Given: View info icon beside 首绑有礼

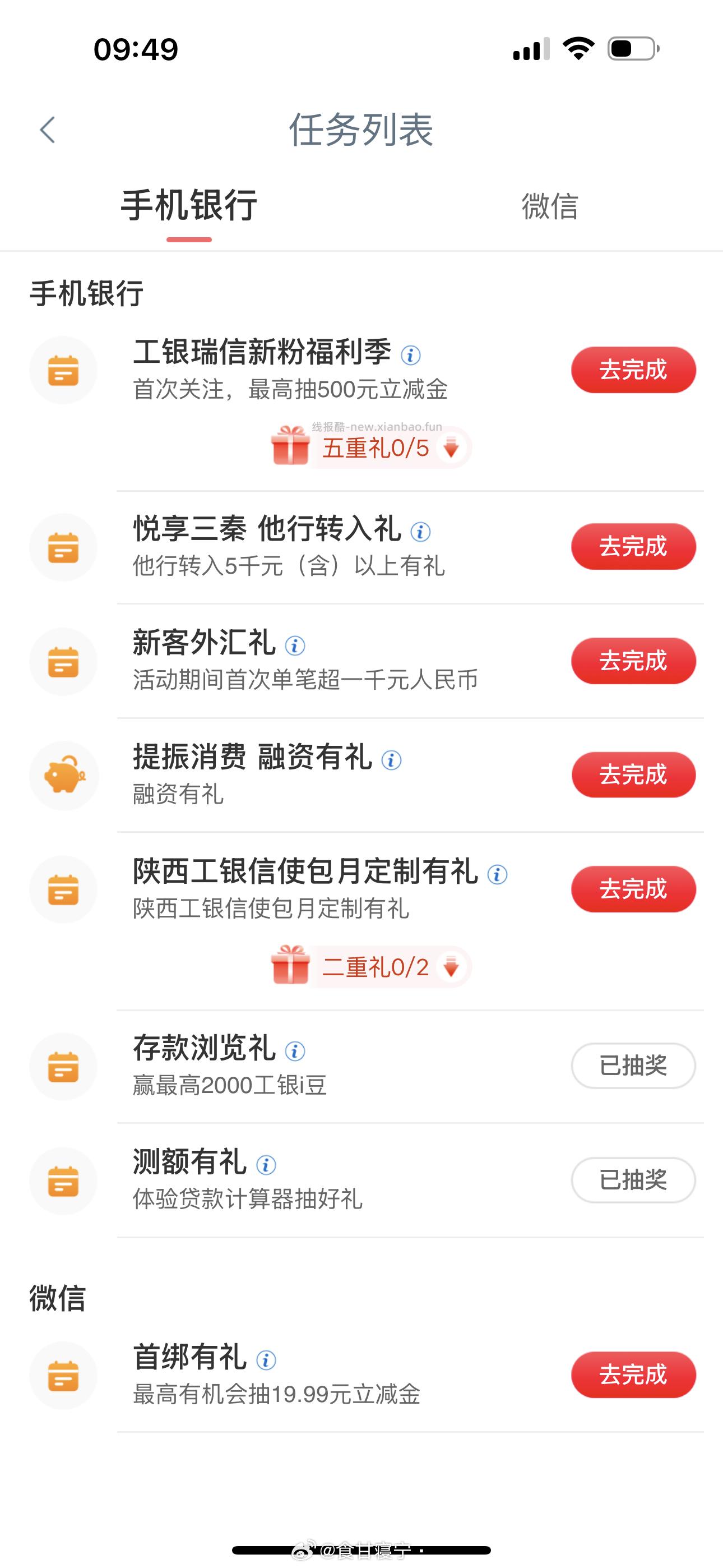Looking at the screenshot, I should click(x=266, y=1359).
